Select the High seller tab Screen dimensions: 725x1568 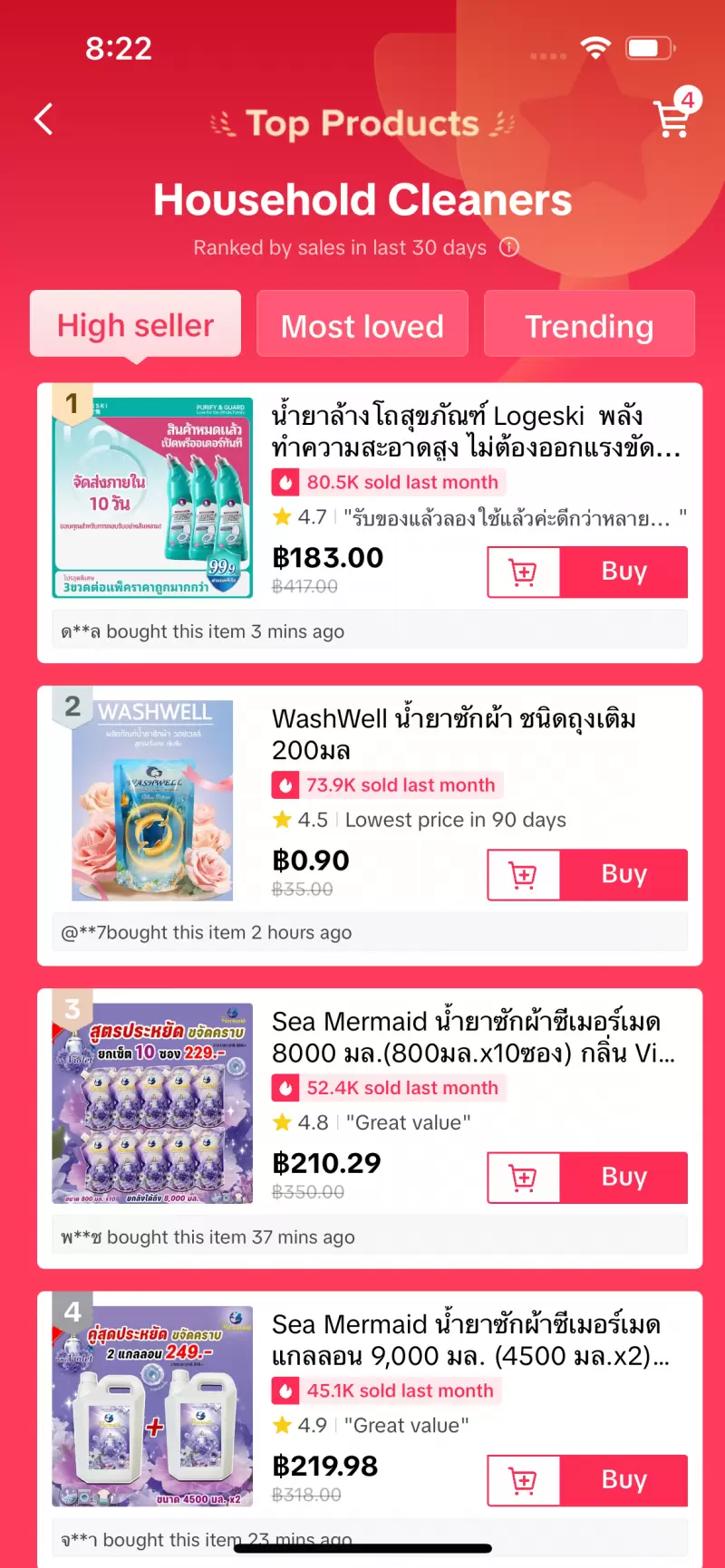136,325
